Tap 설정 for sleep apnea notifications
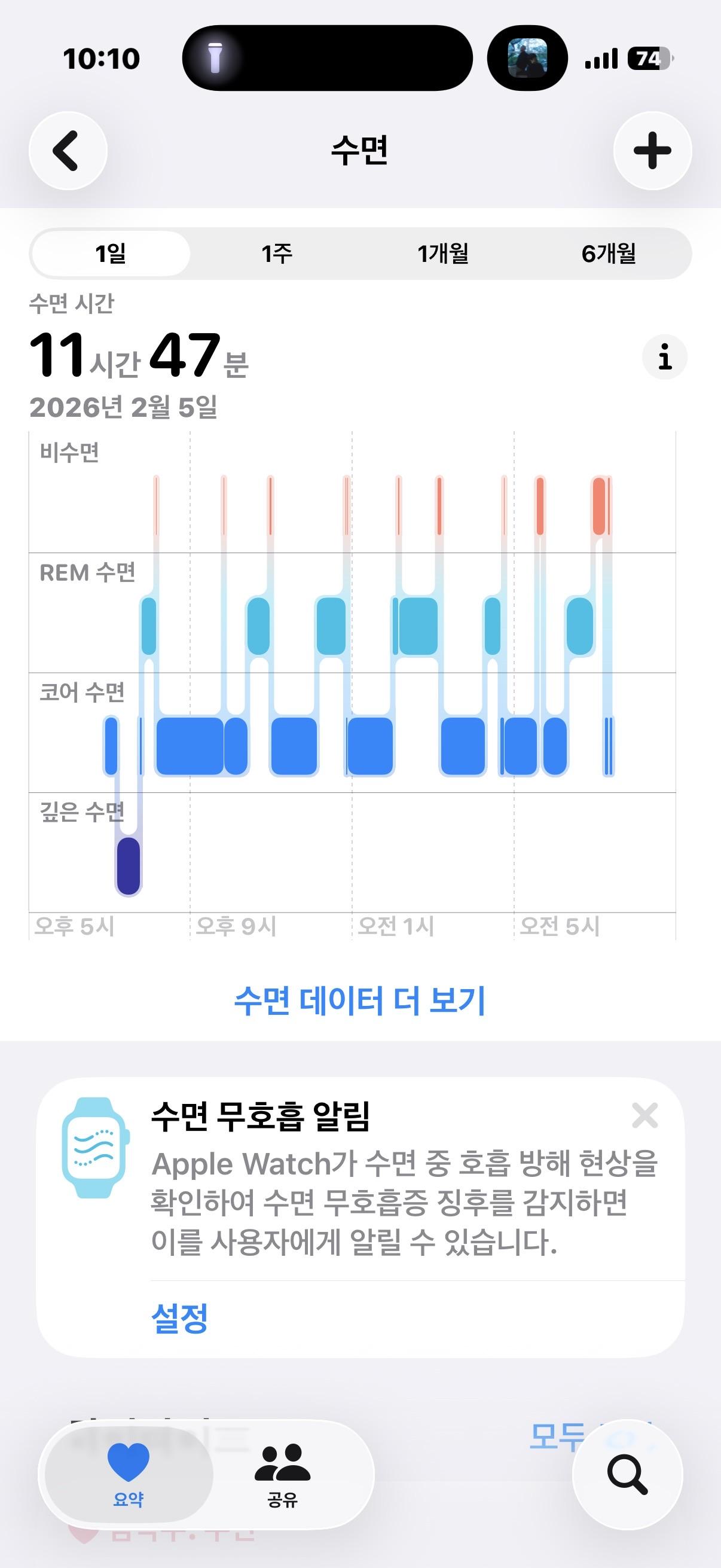The height and width of the screenshot is (1568, 721). 179,1319
